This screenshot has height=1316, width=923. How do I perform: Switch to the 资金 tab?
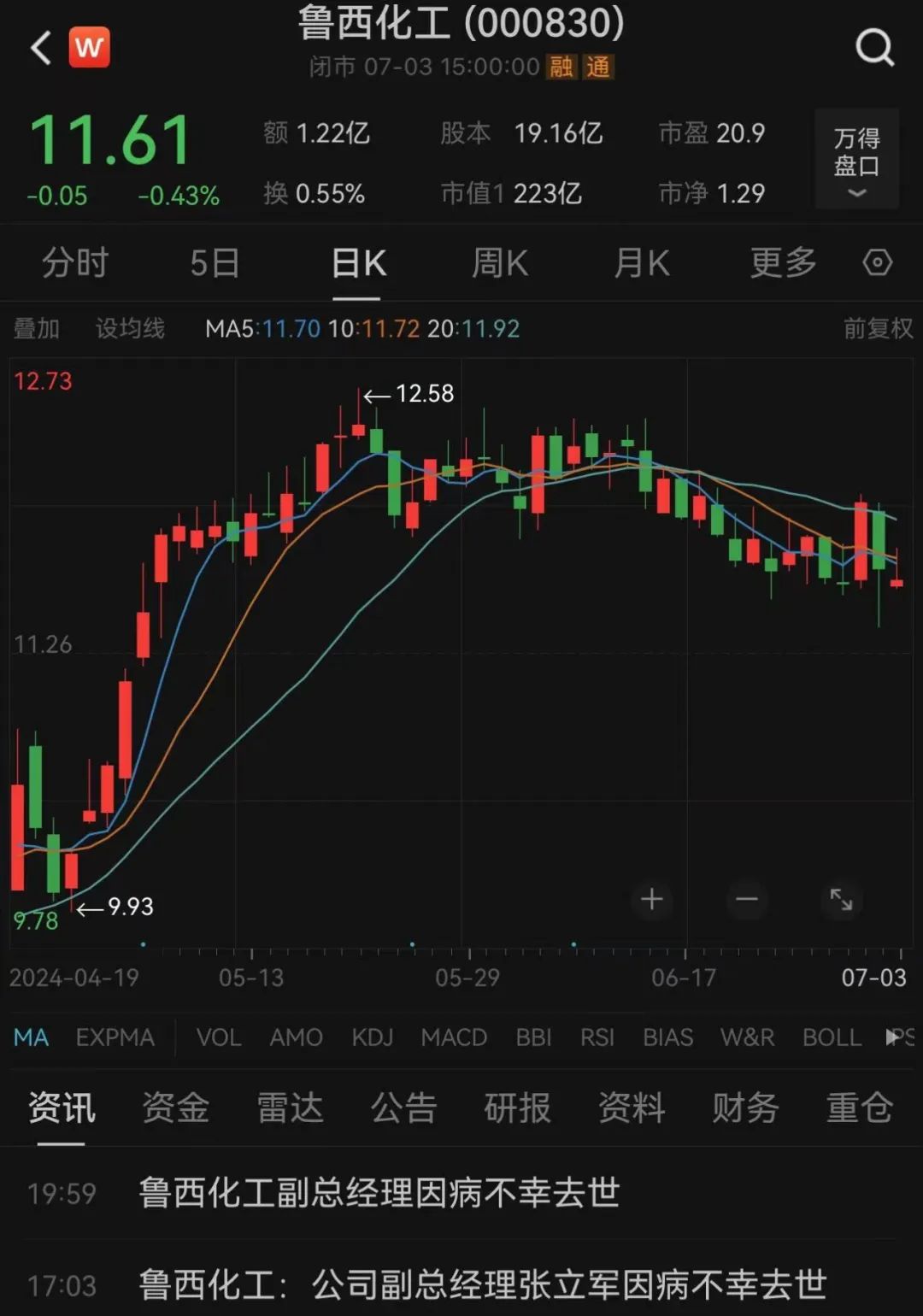[x=175, y=1108]
